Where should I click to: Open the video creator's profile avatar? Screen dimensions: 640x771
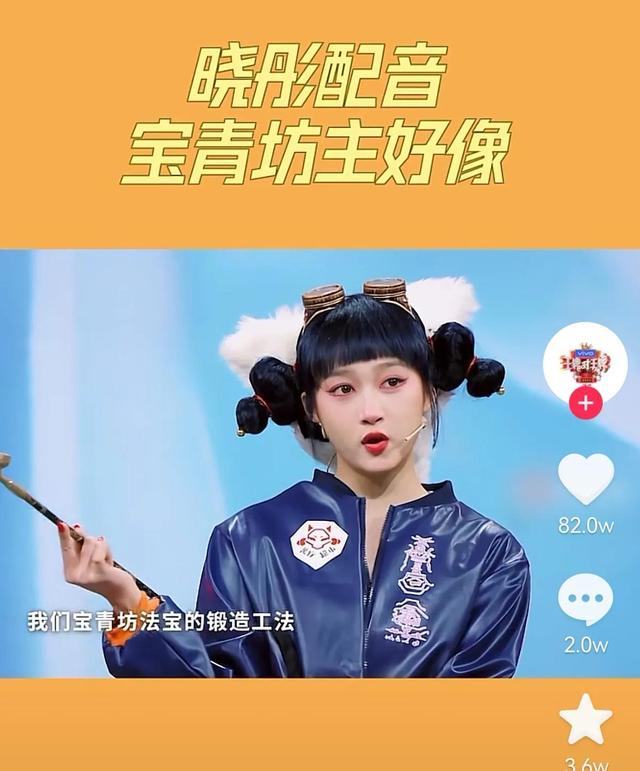(585, 362)
